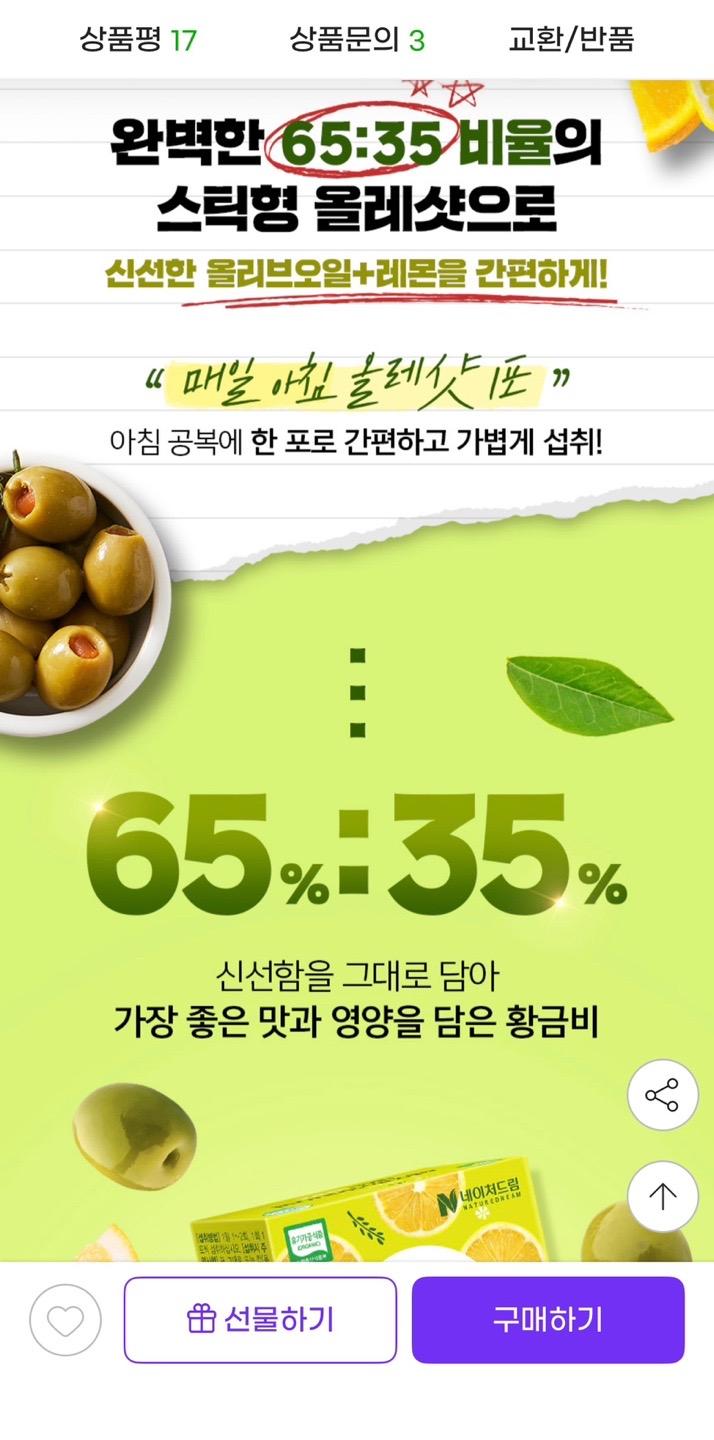Jump back to top with the up arrow

(x=662, y=1196)
